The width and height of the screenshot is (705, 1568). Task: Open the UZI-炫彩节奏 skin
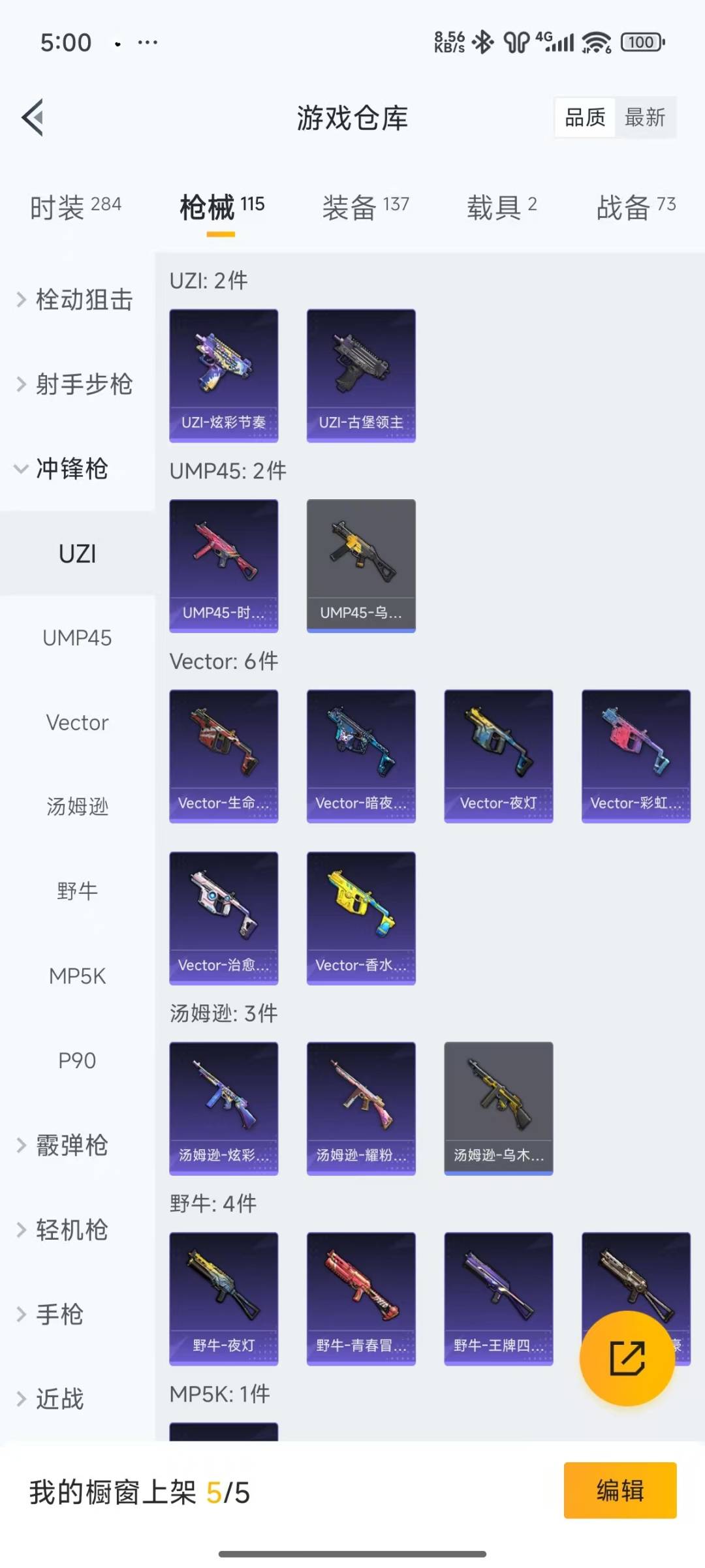point(223,375)
